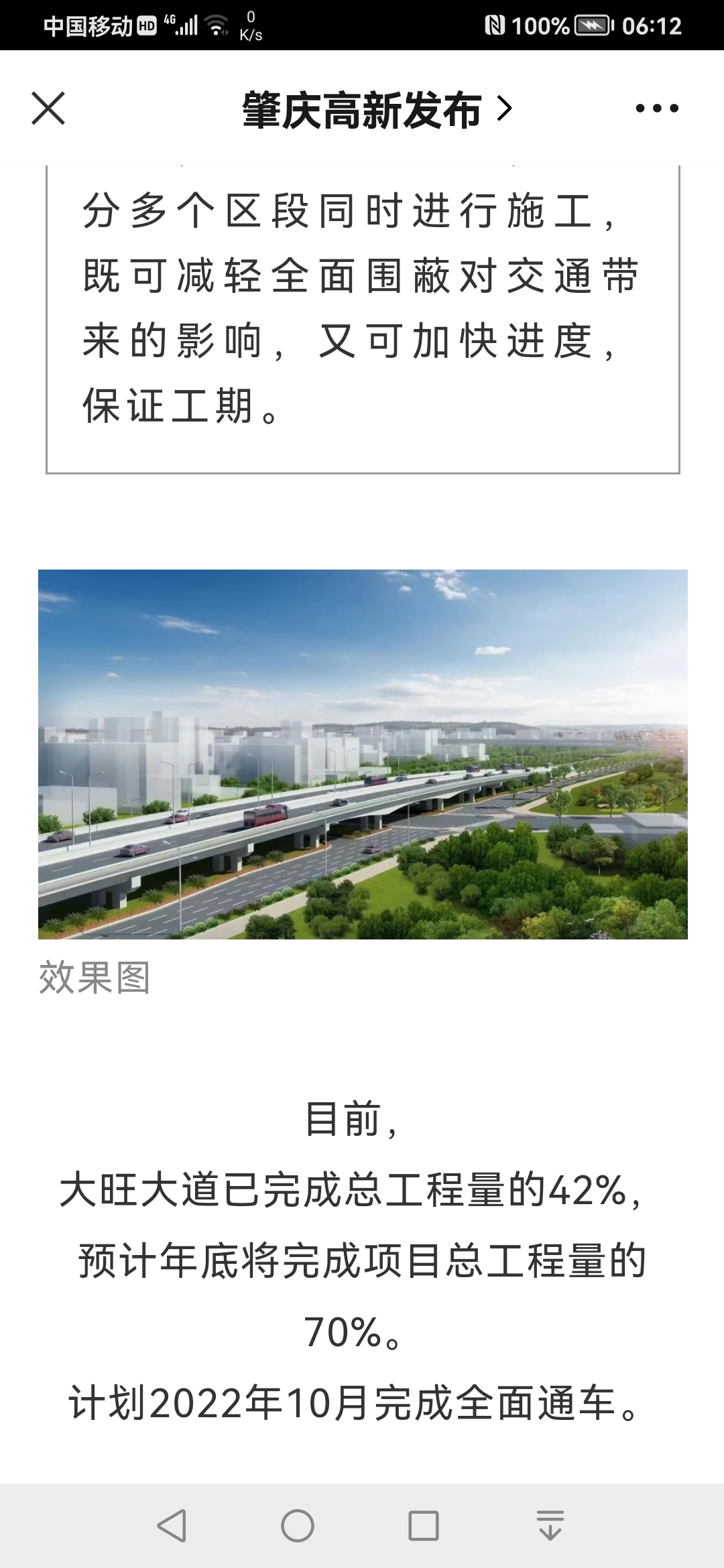Open the 肇庆高新发布 account profile
The height and width of the screenshot is (1568, 724).
click(375, 110)
